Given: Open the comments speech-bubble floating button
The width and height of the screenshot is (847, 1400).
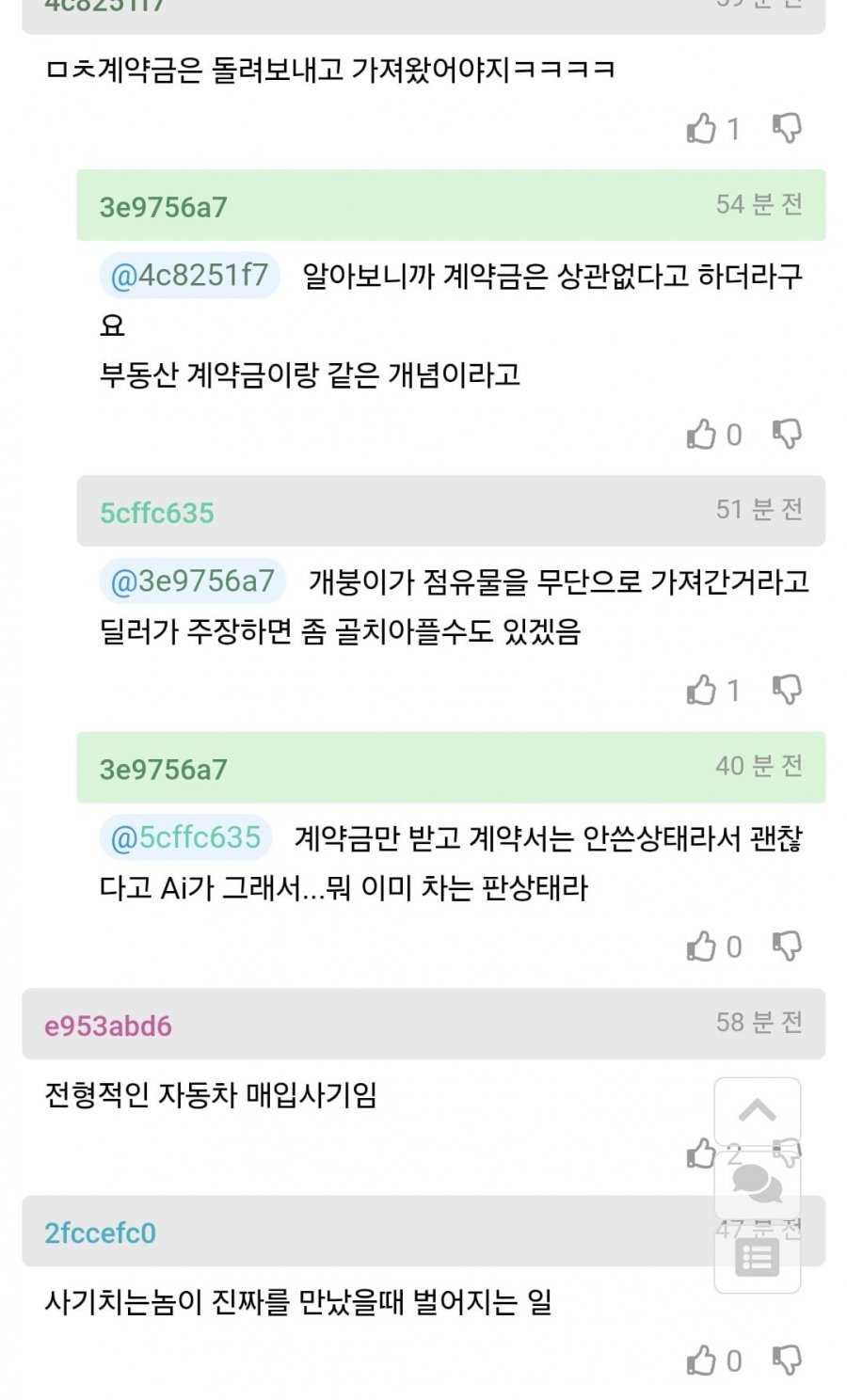Looking at the screenshot, I should 758,1184.
